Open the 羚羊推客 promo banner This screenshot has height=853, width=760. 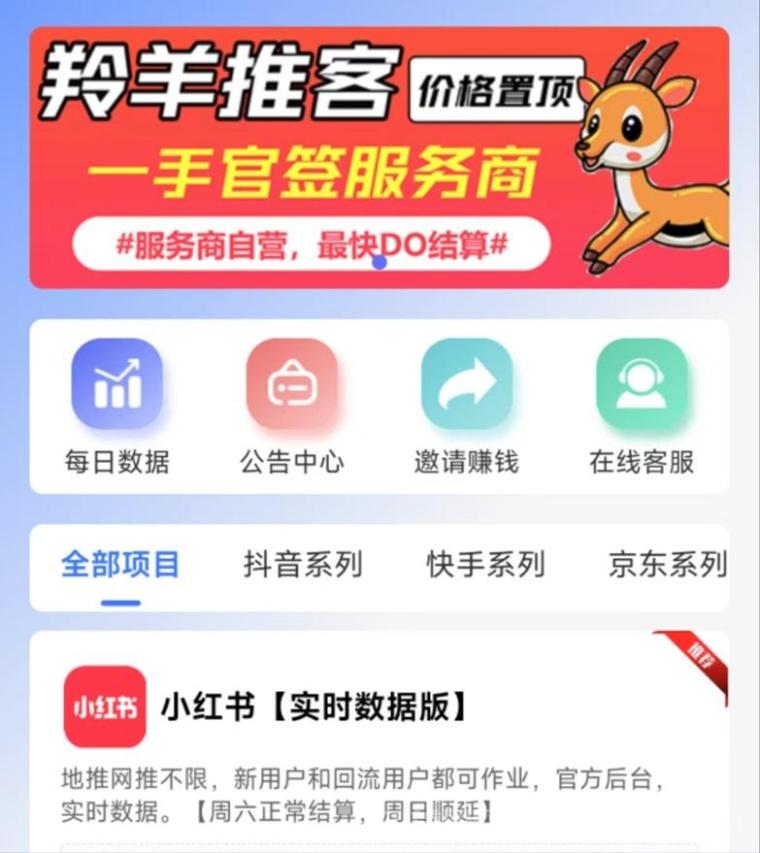coord(379,157)
